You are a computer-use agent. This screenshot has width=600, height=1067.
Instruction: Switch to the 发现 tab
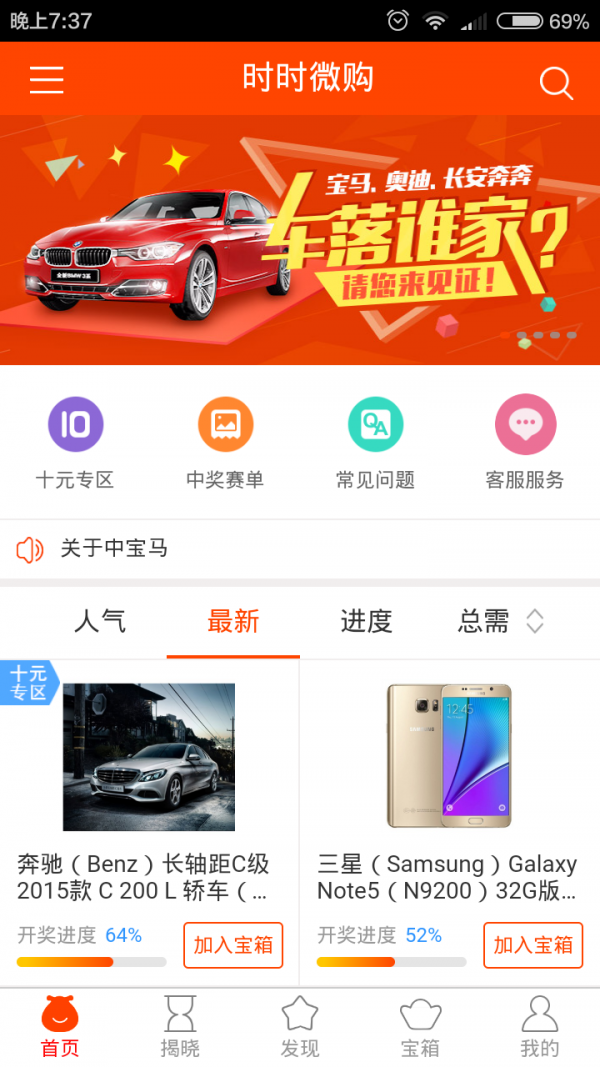(x=300, y=1027)
